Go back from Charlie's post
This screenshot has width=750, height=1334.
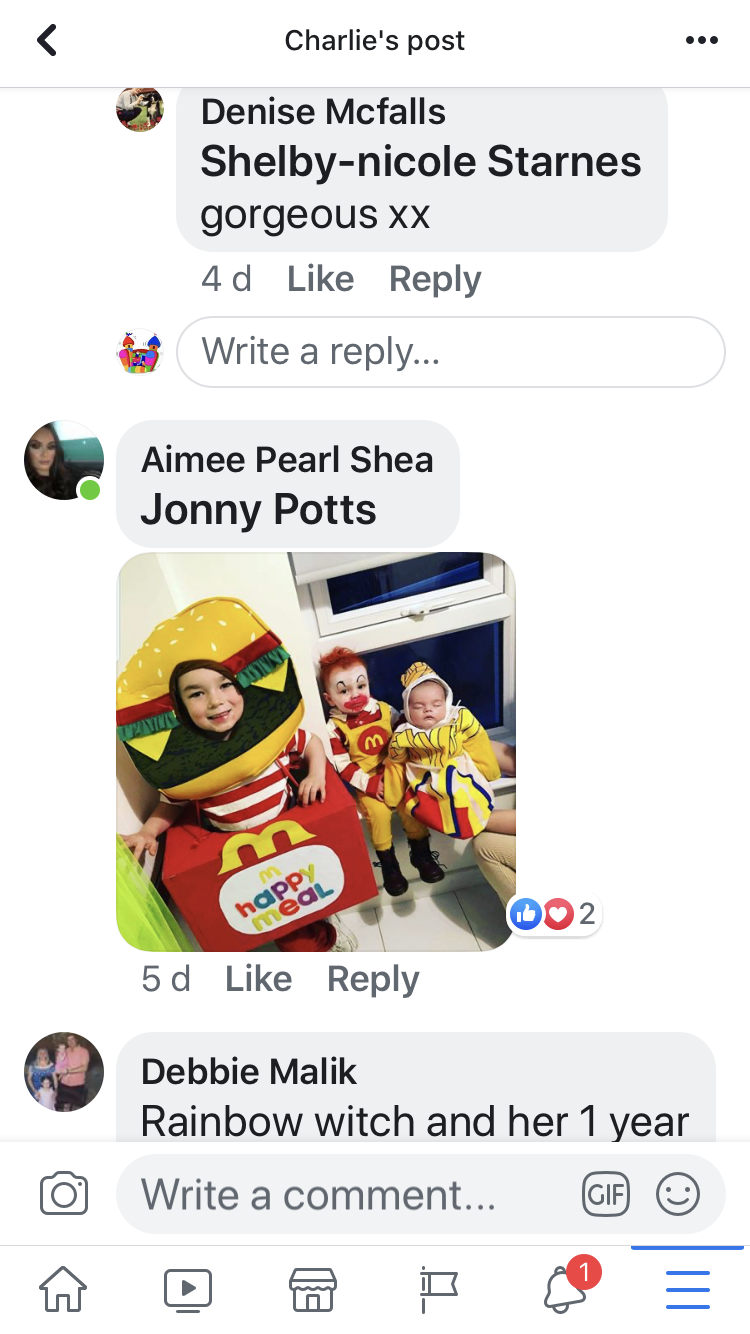46,41
